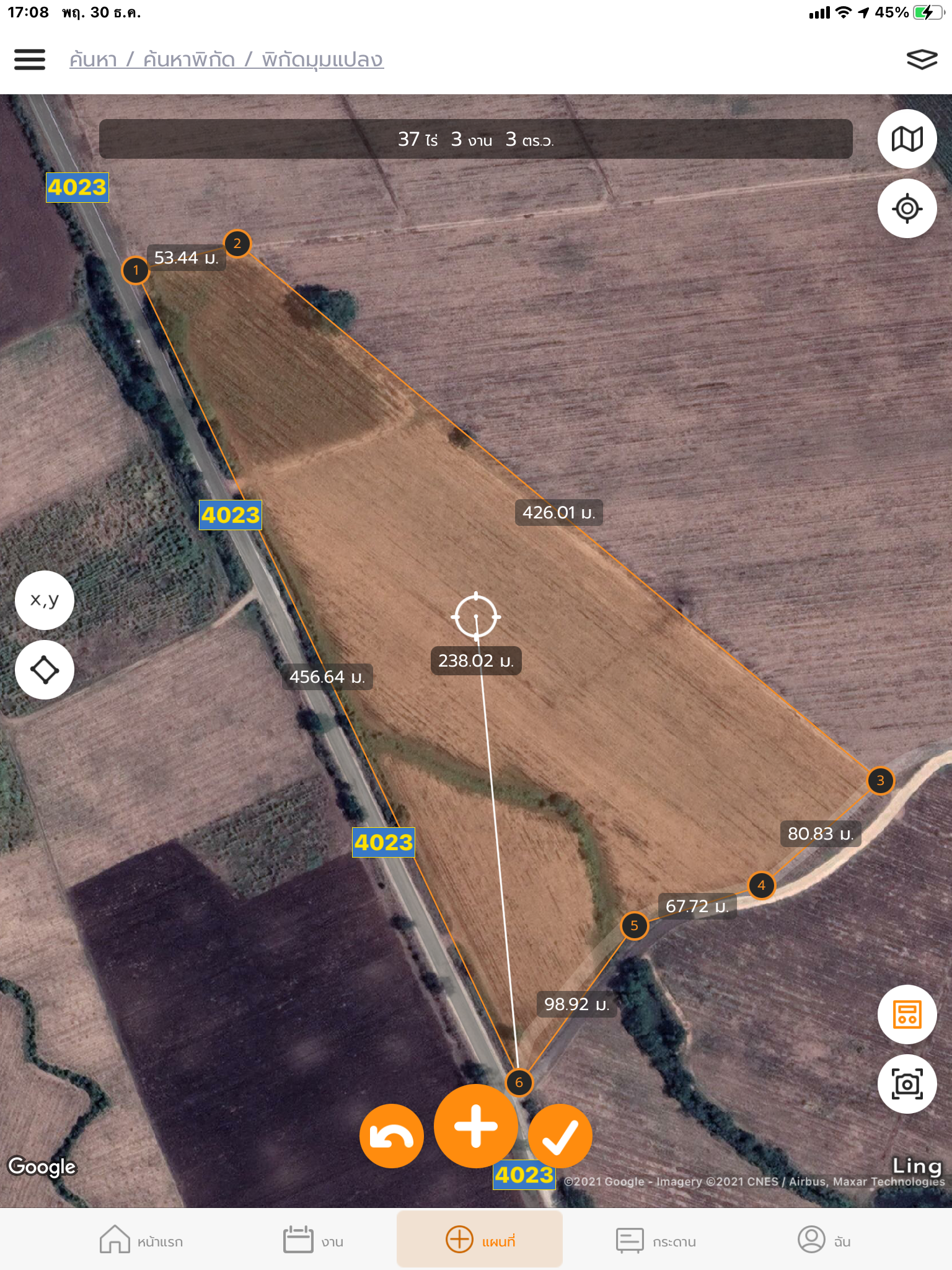The height and width of the screenshot is (1270, 952).
Task: Undo the last plotted point
Action: [x=392, y=1136]
